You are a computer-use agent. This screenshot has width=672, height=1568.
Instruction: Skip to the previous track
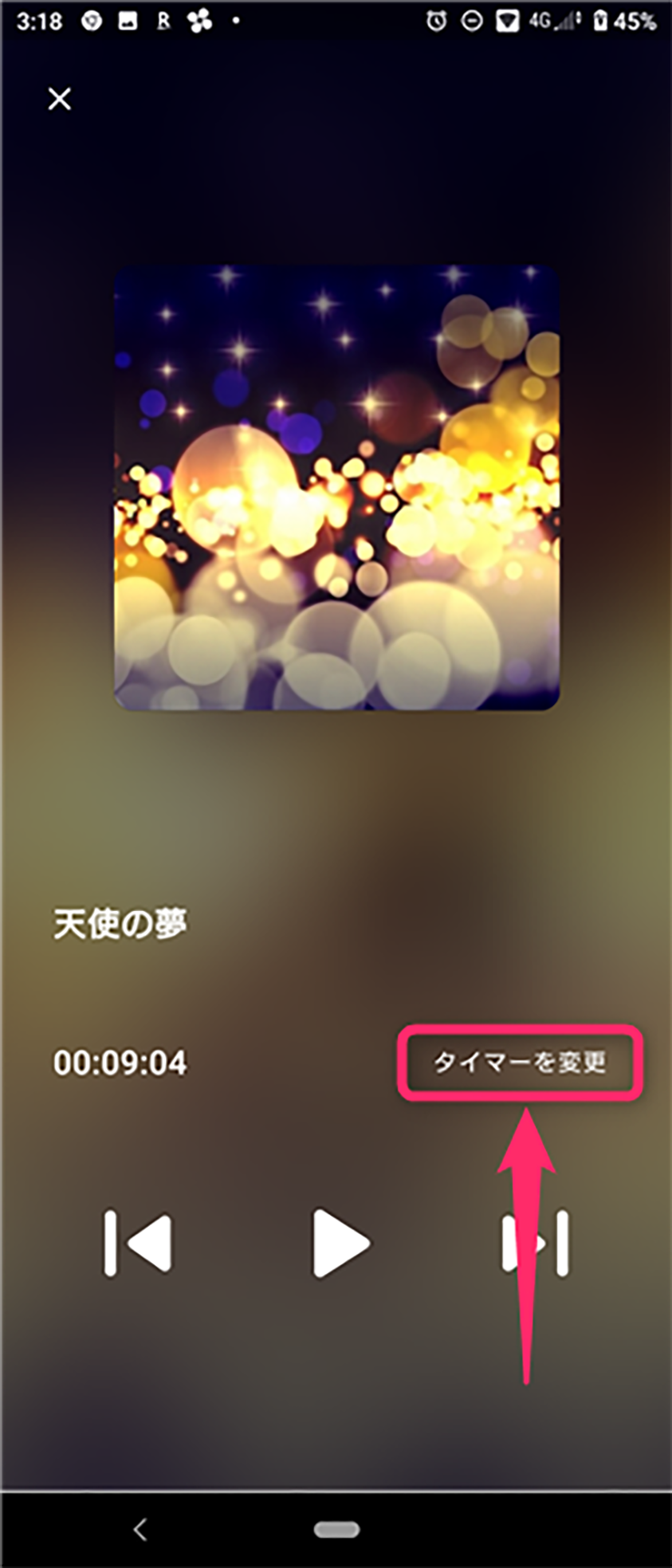tap(139, 1244)
